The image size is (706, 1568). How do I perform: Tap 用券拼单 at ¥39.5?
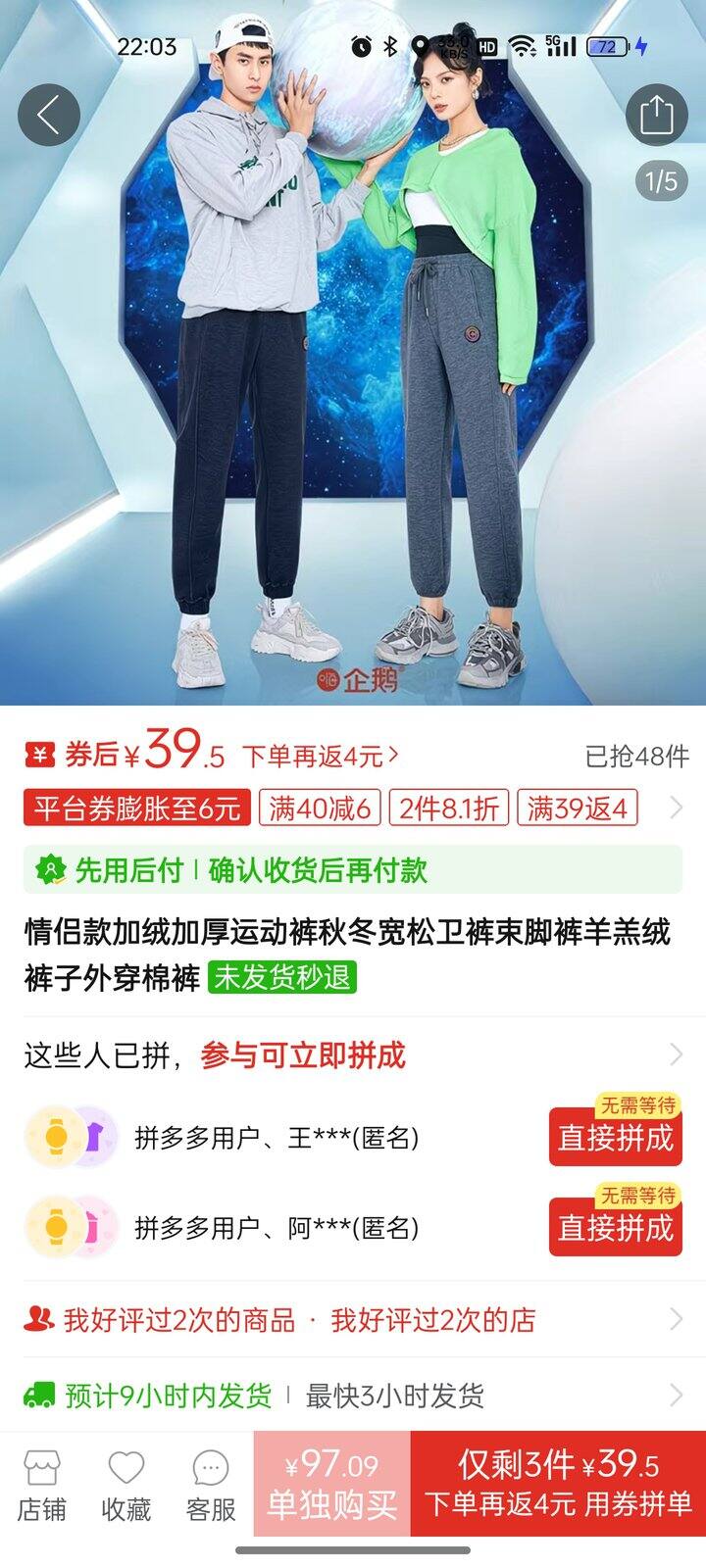558,1484
